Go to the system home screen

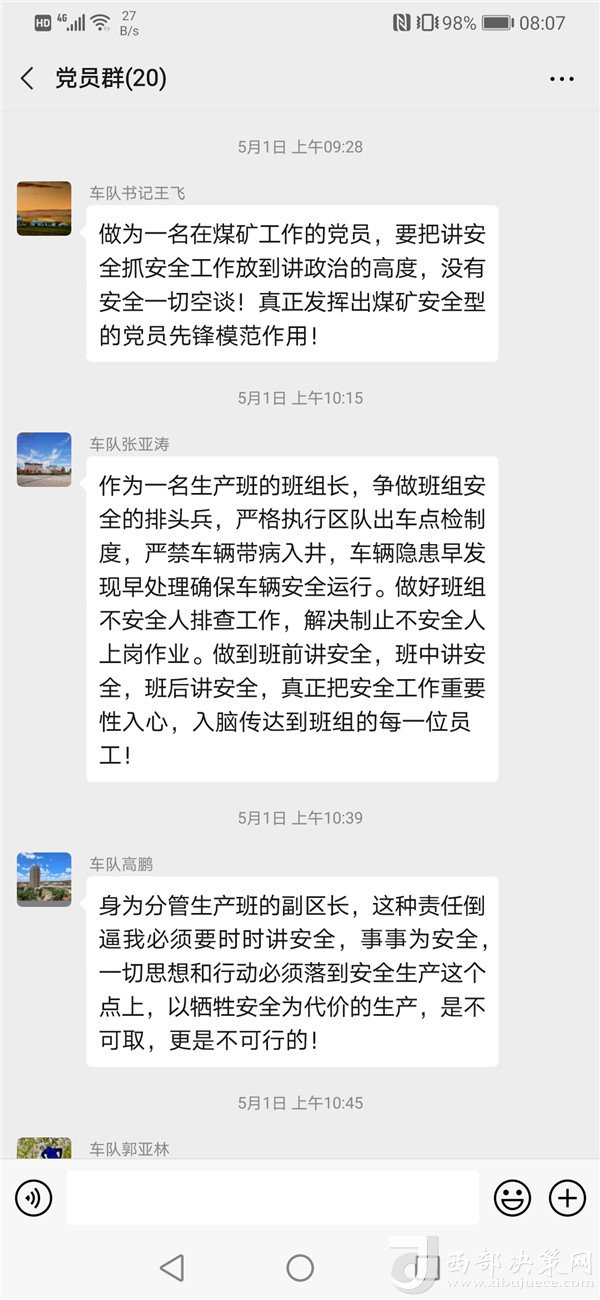coord(300,1268)
